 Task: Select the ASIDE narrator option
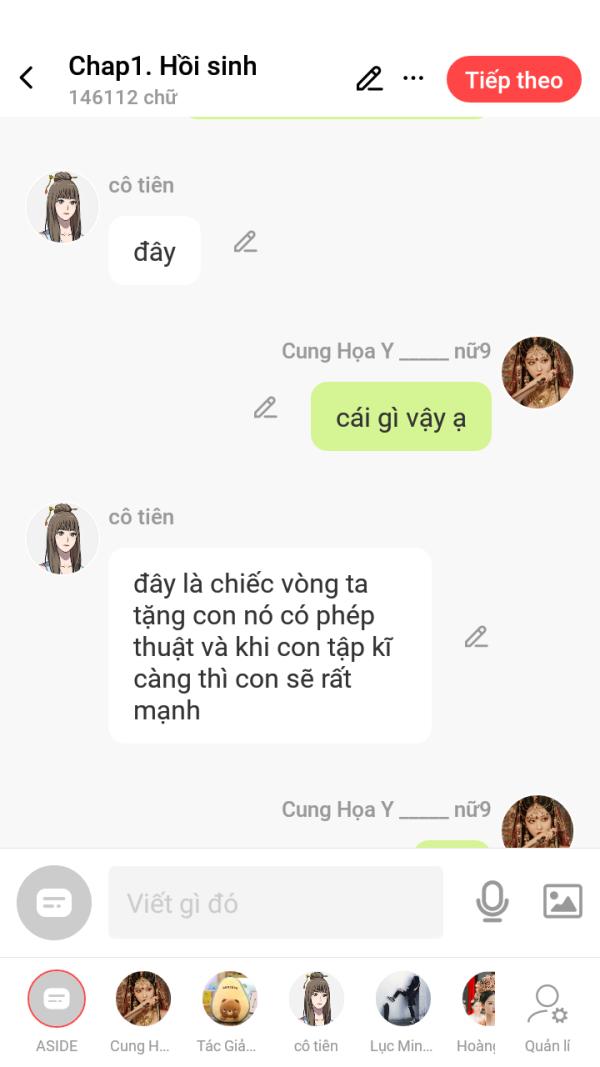coord(56,1012)
